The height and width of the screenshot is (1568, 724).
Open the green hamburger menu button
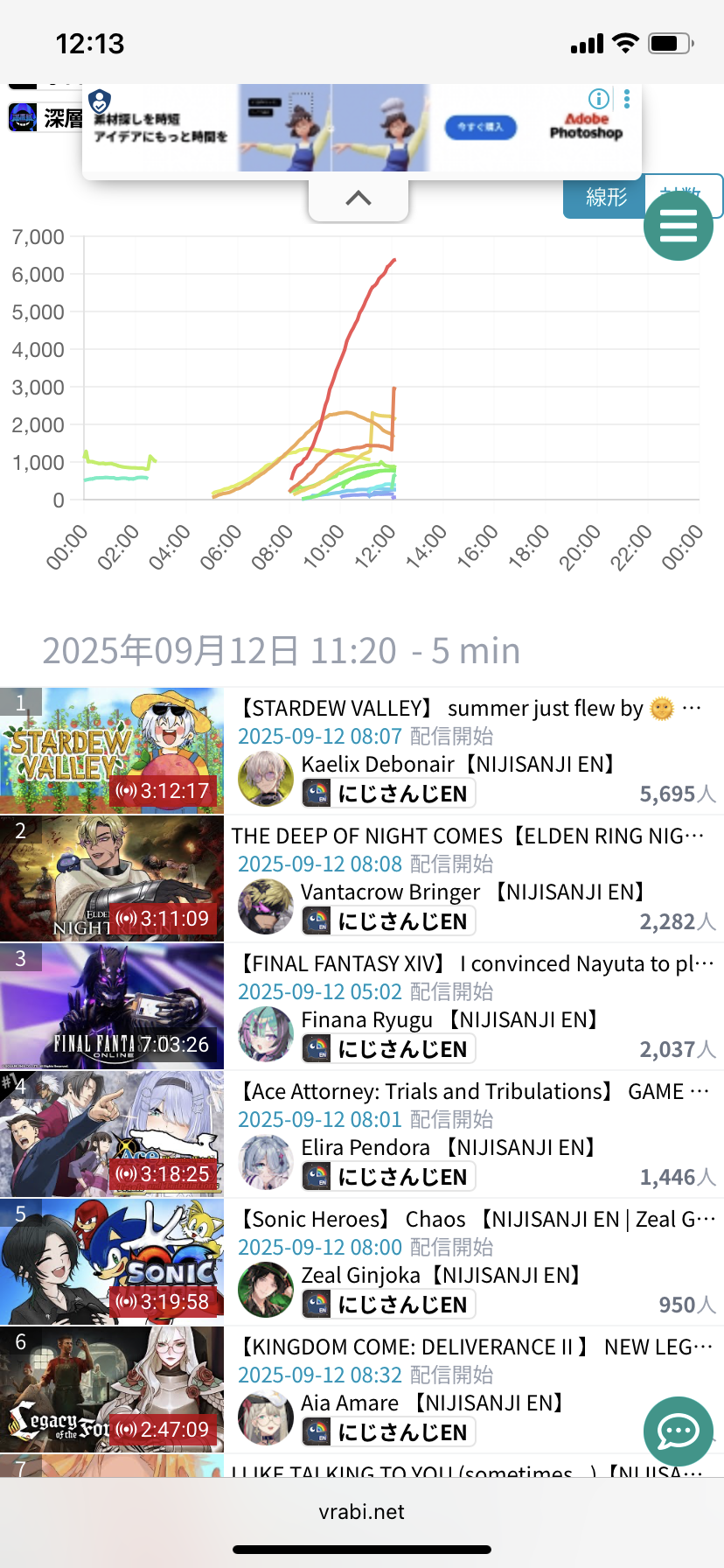tap(679, 226)
